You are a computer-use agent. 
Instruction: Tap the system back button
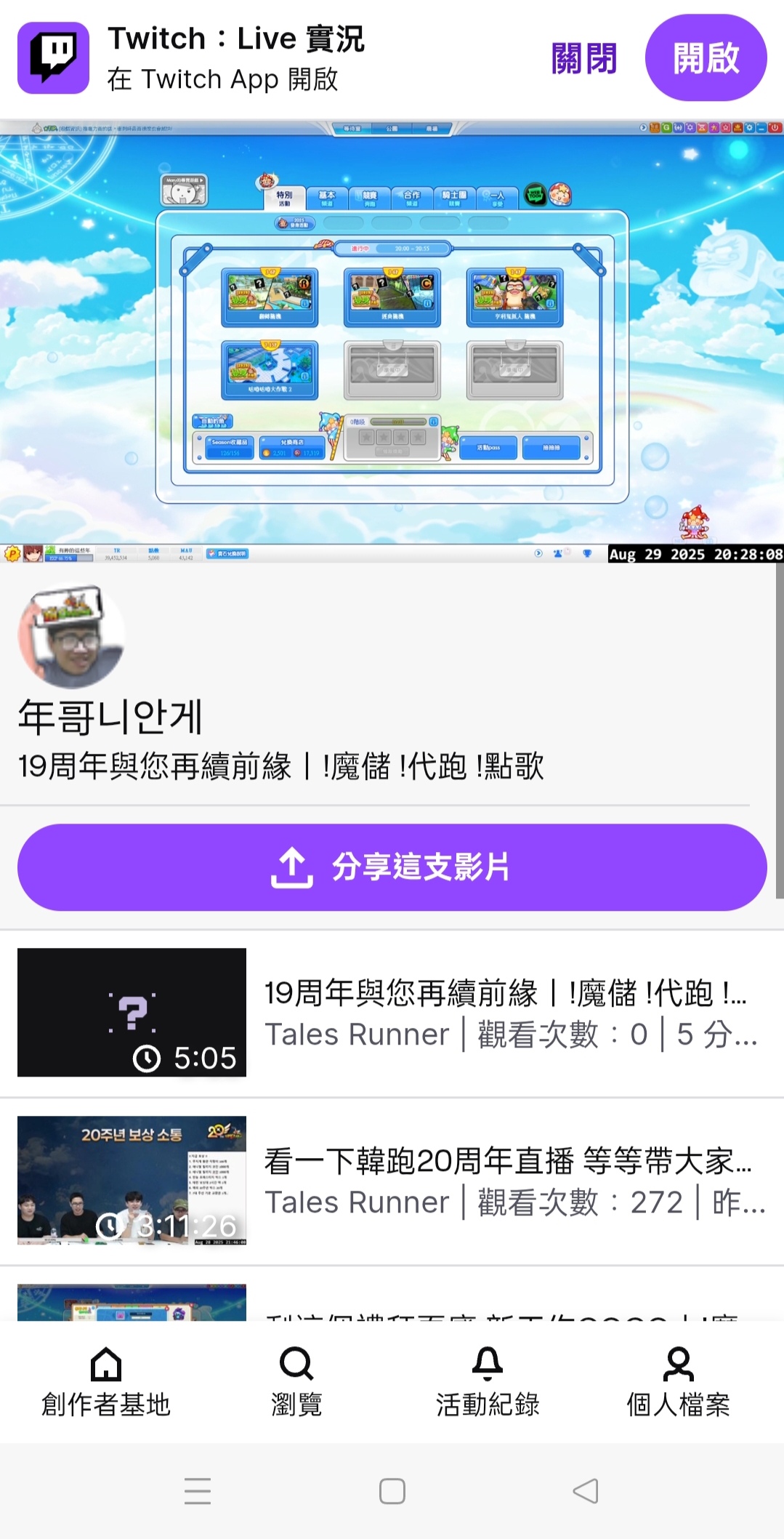click(586, 1491)
